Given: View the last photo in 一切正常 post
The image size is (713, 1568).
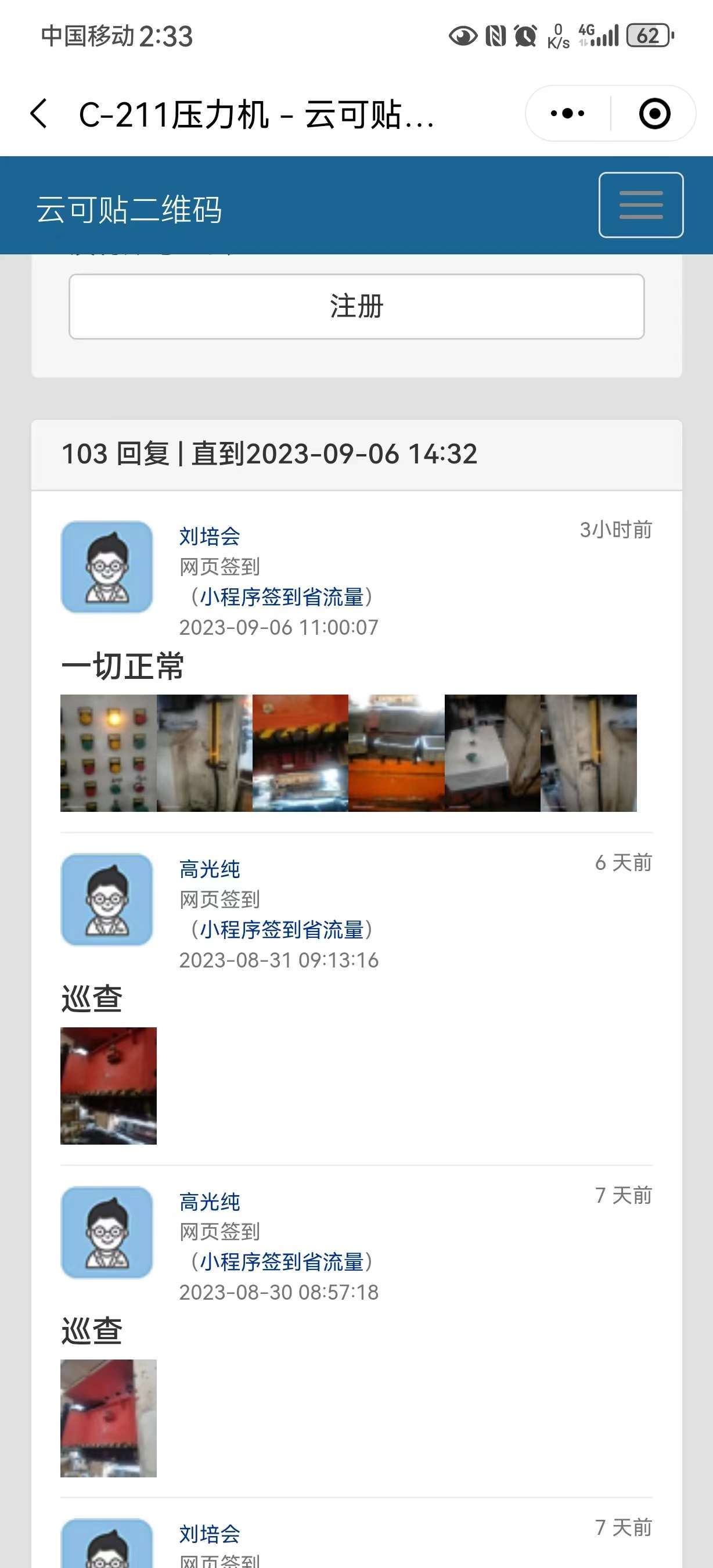Looking at the screenshot, I should pos(588,753).
